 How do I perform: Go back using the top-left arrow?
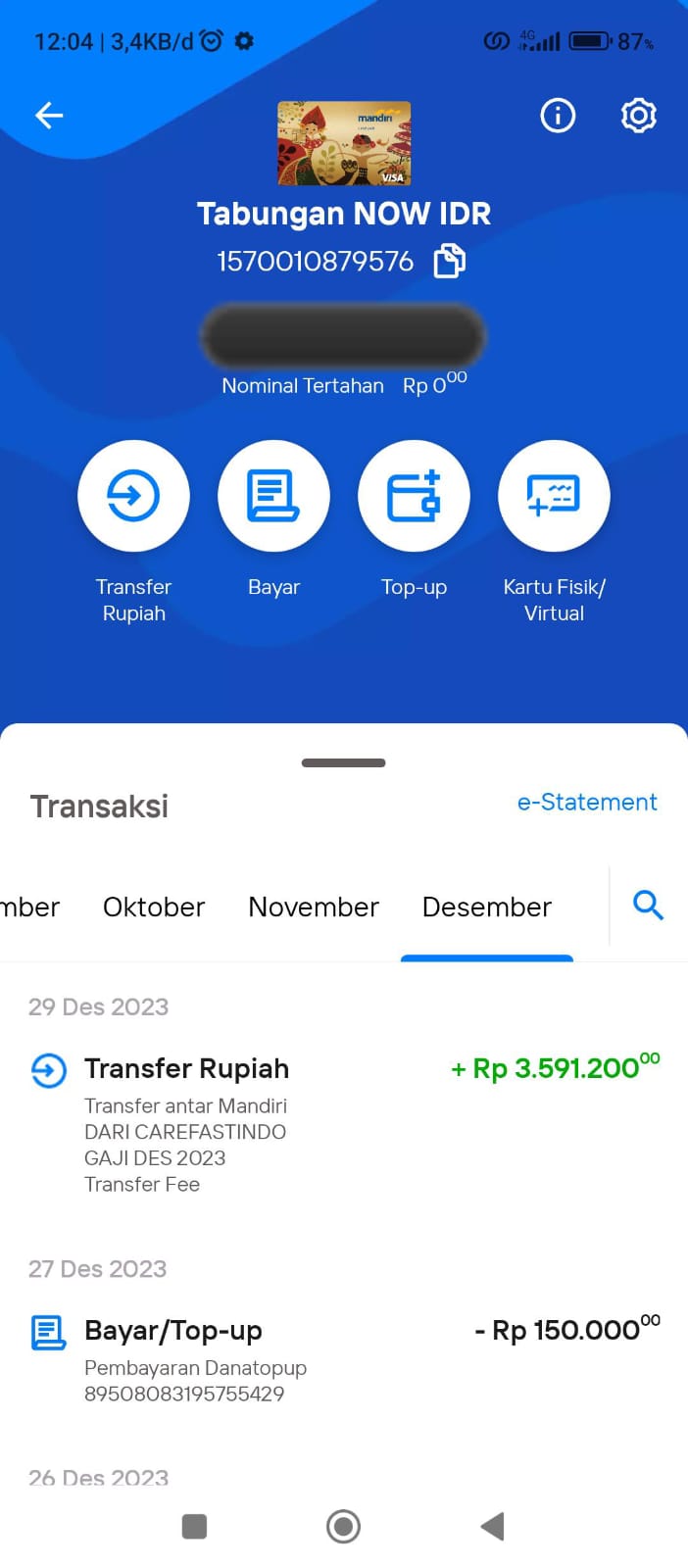(x=49, y=116)
